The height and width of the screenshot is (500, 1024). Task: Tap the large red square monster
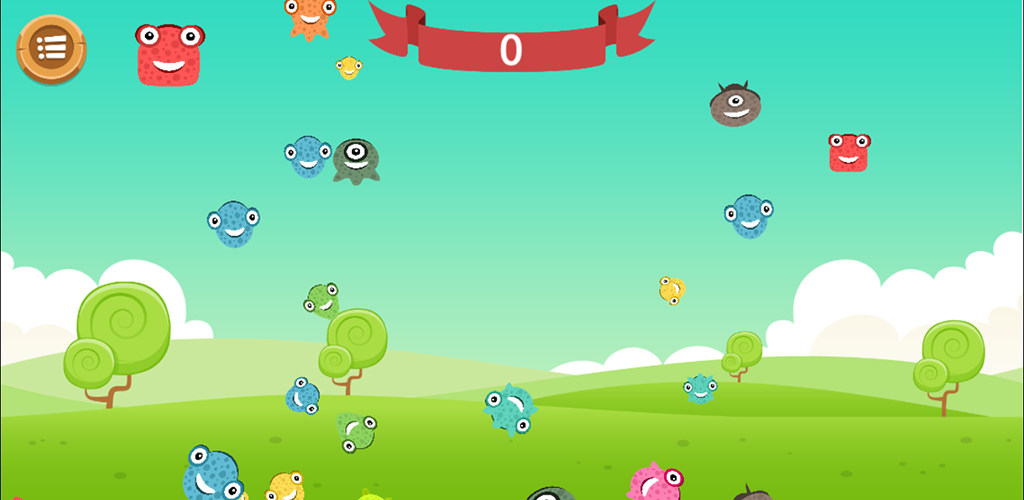[169, 55]
